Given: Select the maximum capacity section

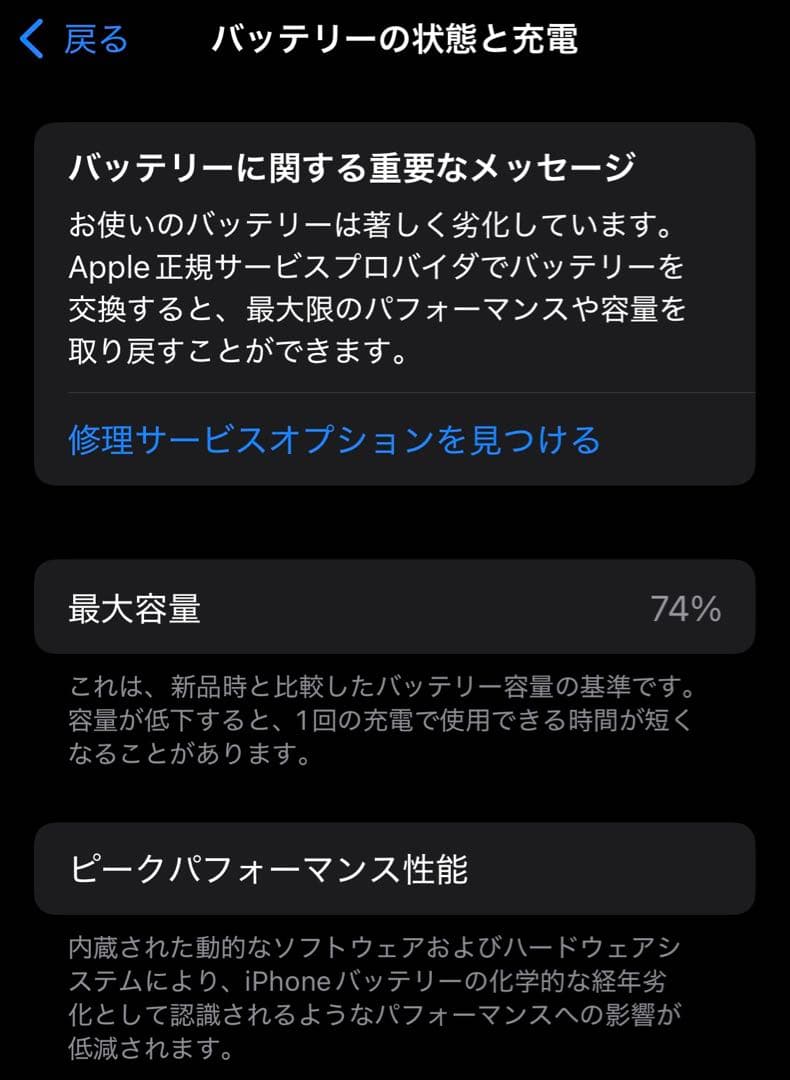Looking at the screenshot, I should 395,608.
